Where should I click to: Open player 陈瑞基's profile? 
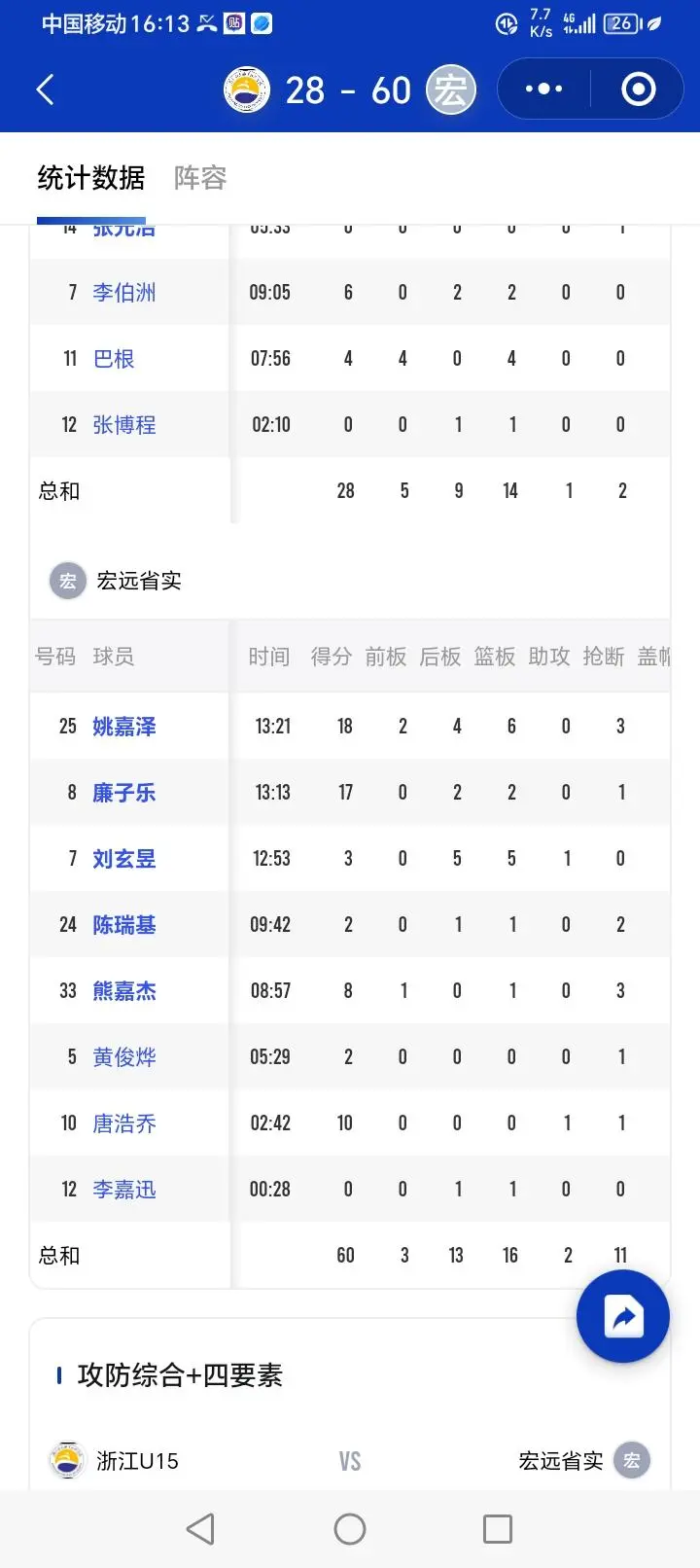point(123,925)
